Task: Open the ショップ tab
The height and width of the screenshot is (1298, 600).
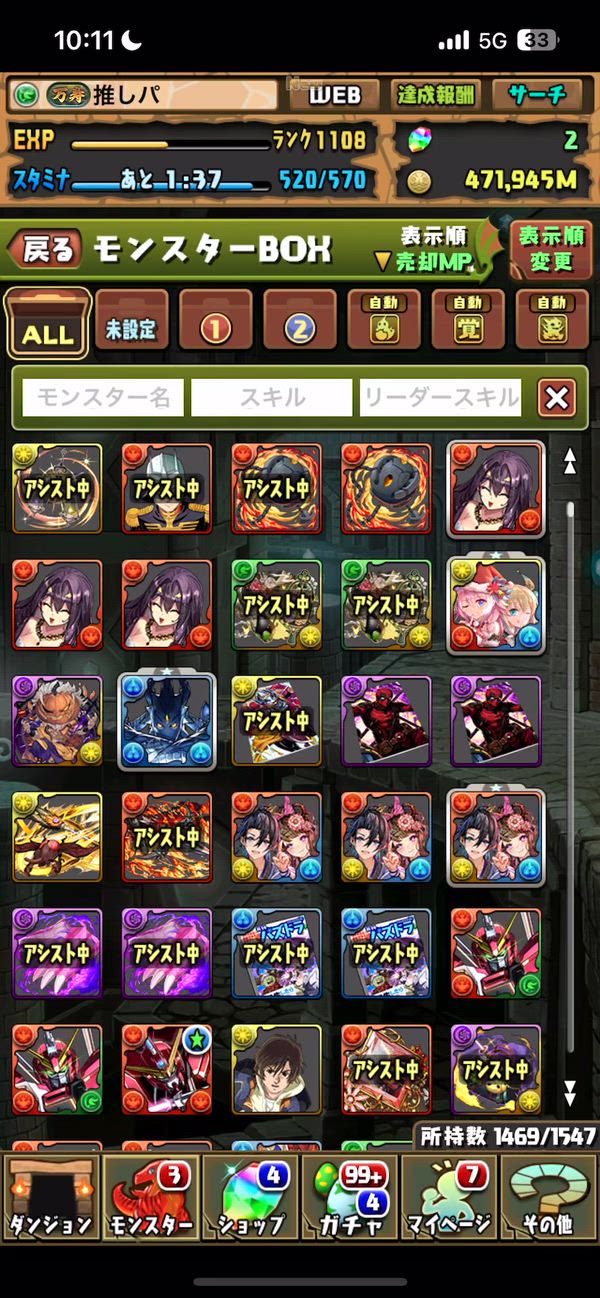Action: click(x=249, y=1196)
